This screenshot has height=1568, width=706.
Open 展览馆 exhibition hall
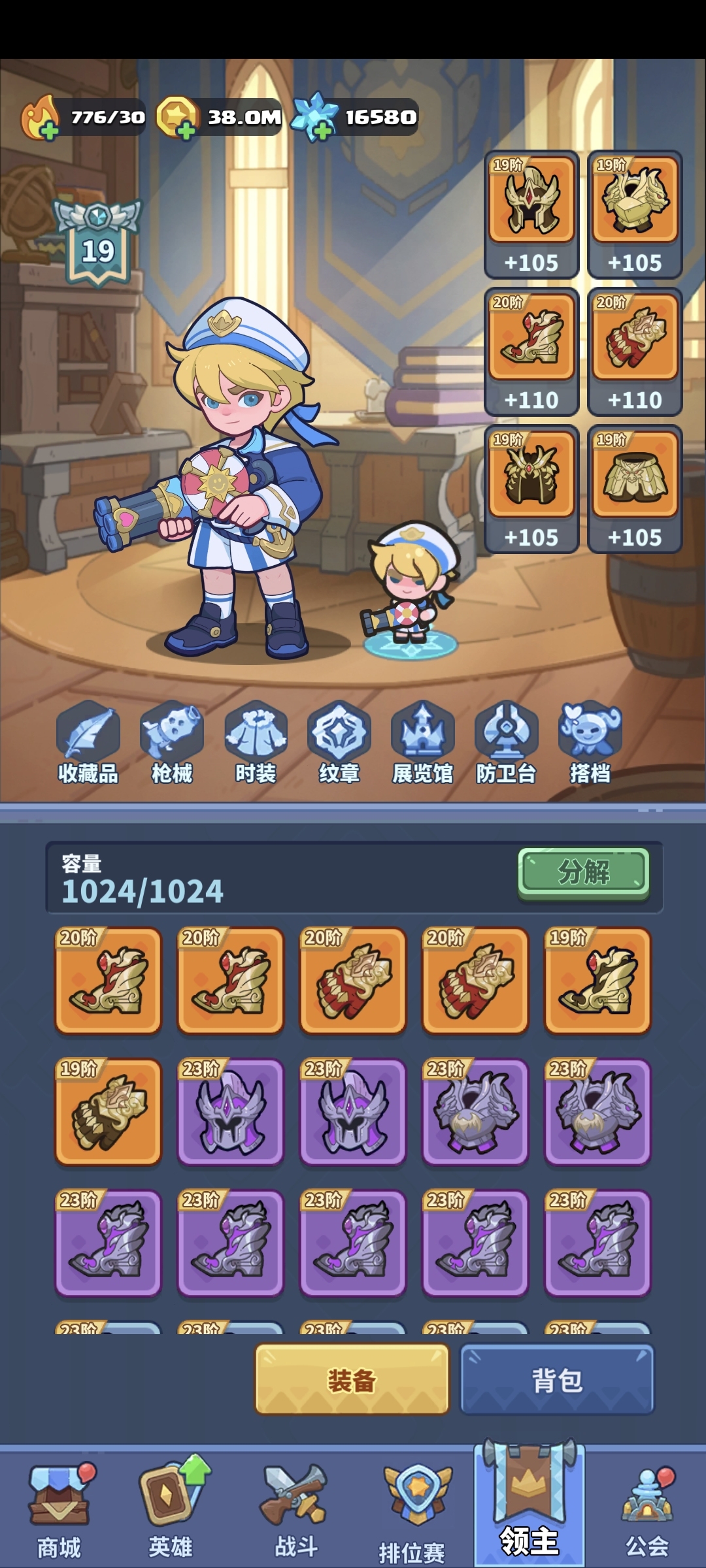[x=422, y=742]
